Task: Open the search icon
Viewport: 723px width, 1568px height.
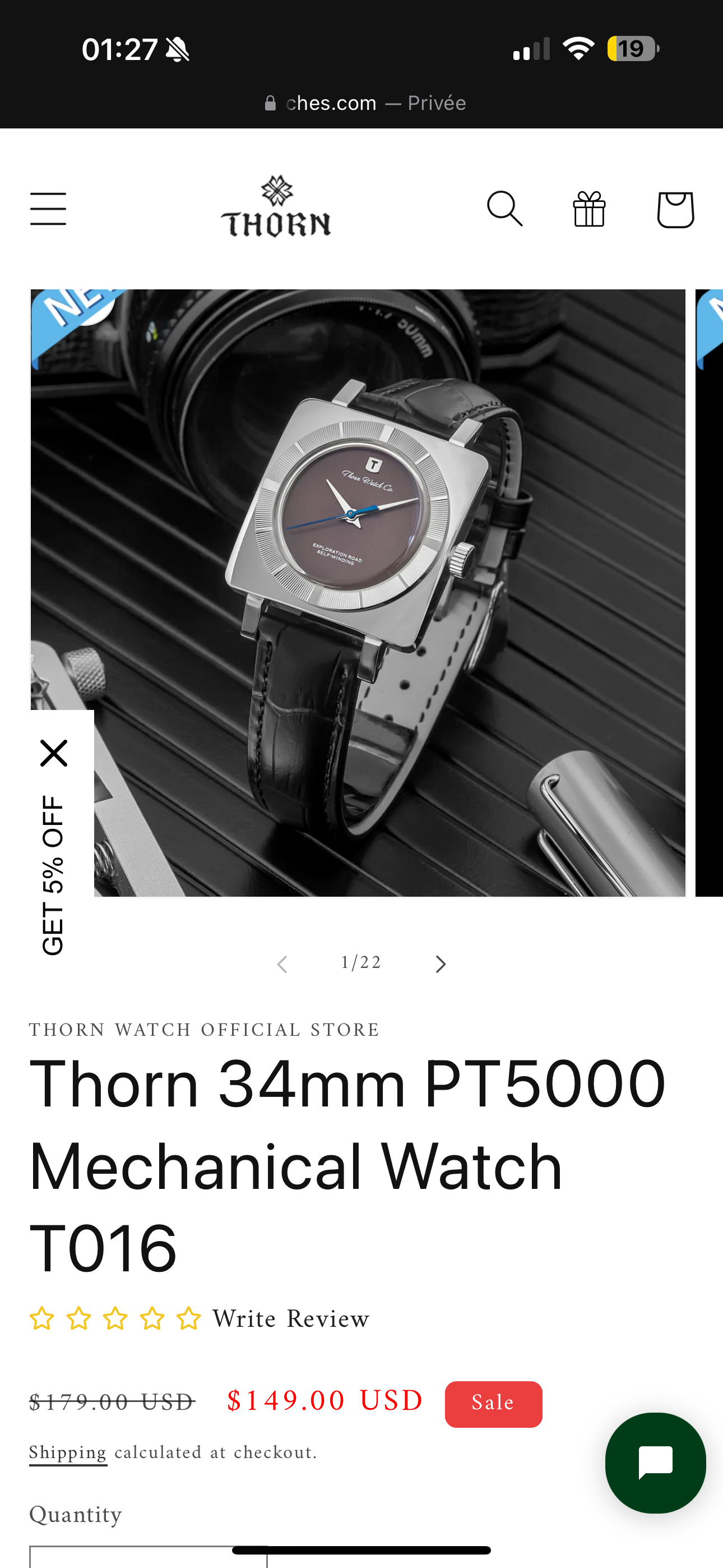Action: (x=504, y=209)
